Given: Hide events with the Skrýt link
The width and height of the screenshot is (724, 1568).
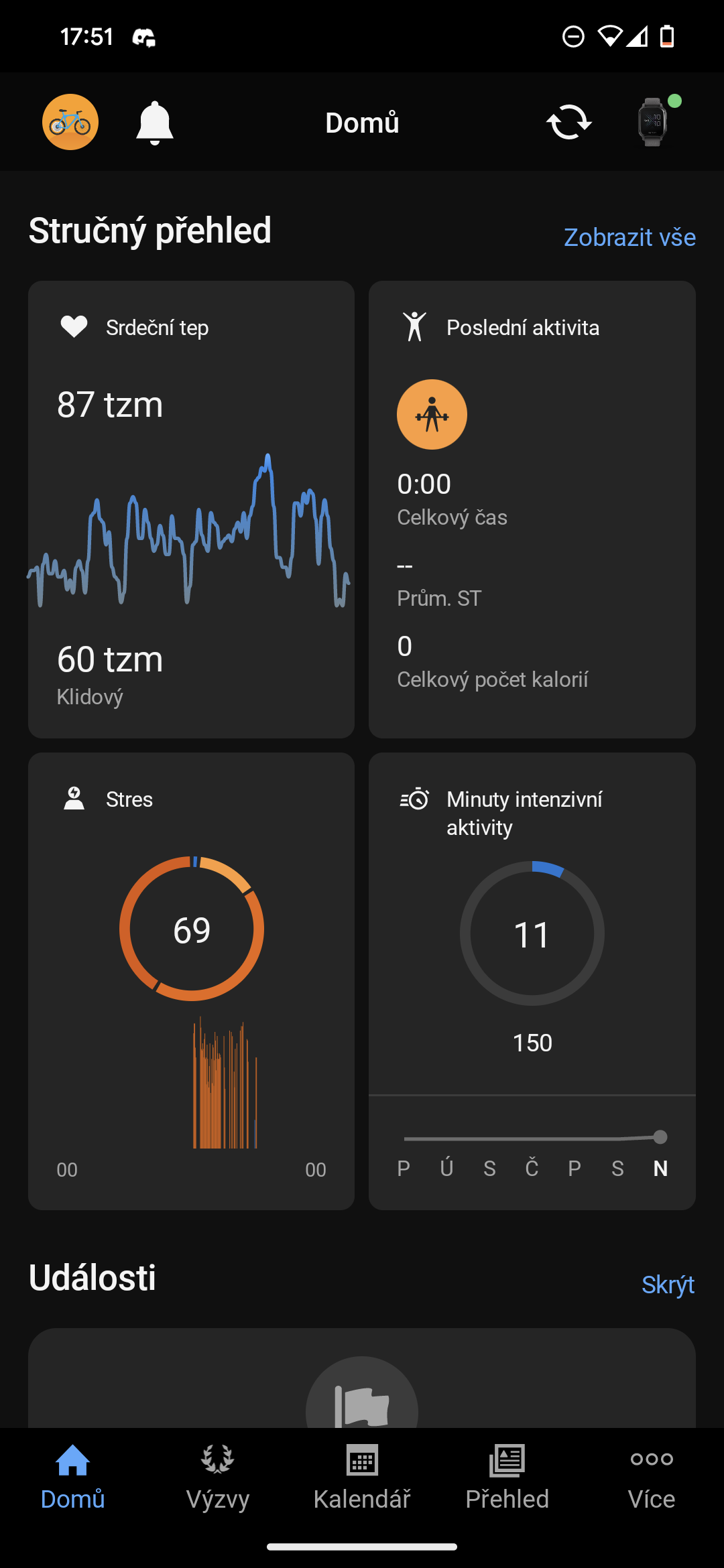Looking at the screenshot, I should coord(668,1285).
